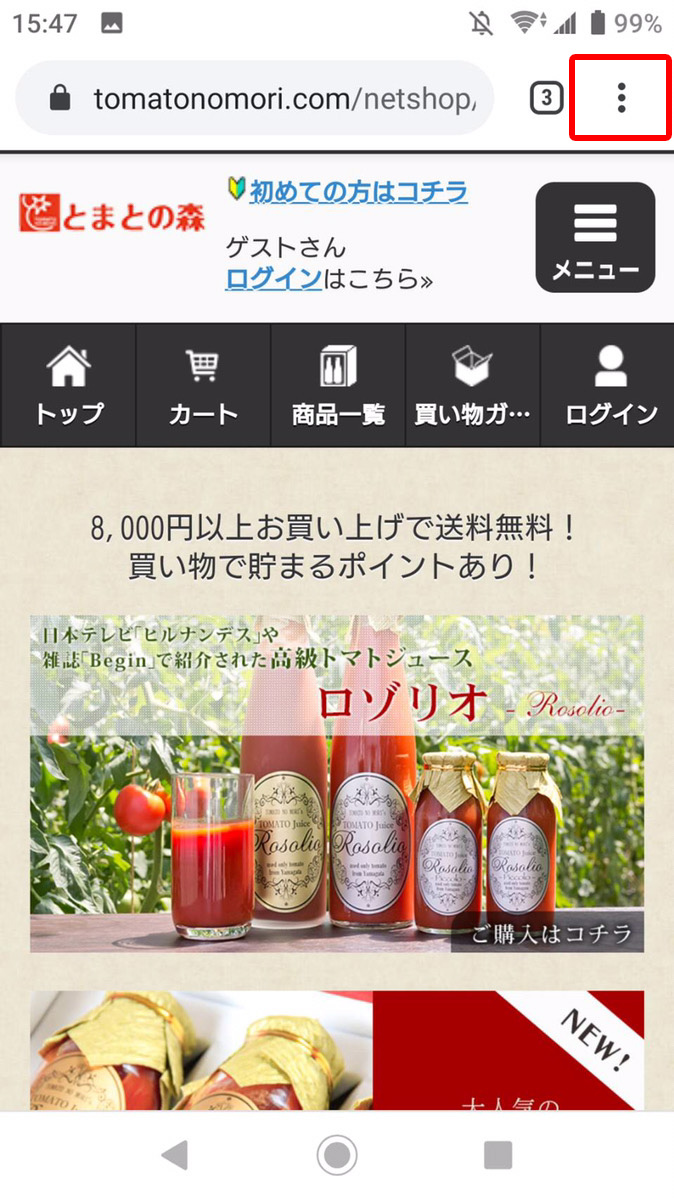Open the カート shopping cart
Image resolution: width=674 pixels, height=1200 pixels.
pos(203,385)
